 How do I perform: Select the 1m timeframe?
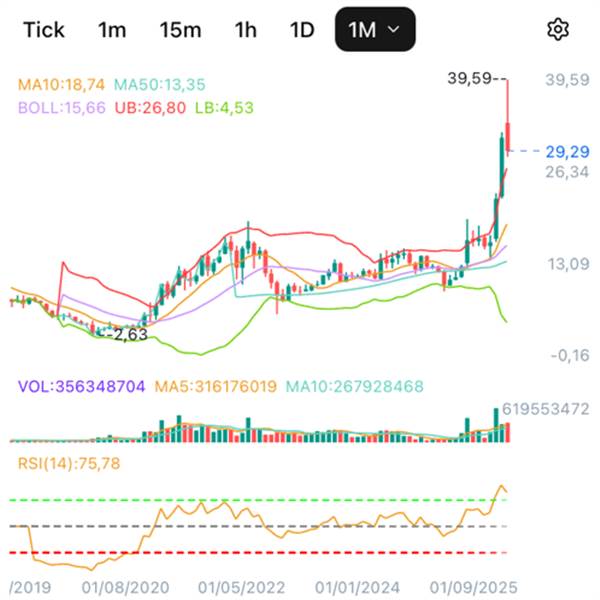[x=112, y=30]
